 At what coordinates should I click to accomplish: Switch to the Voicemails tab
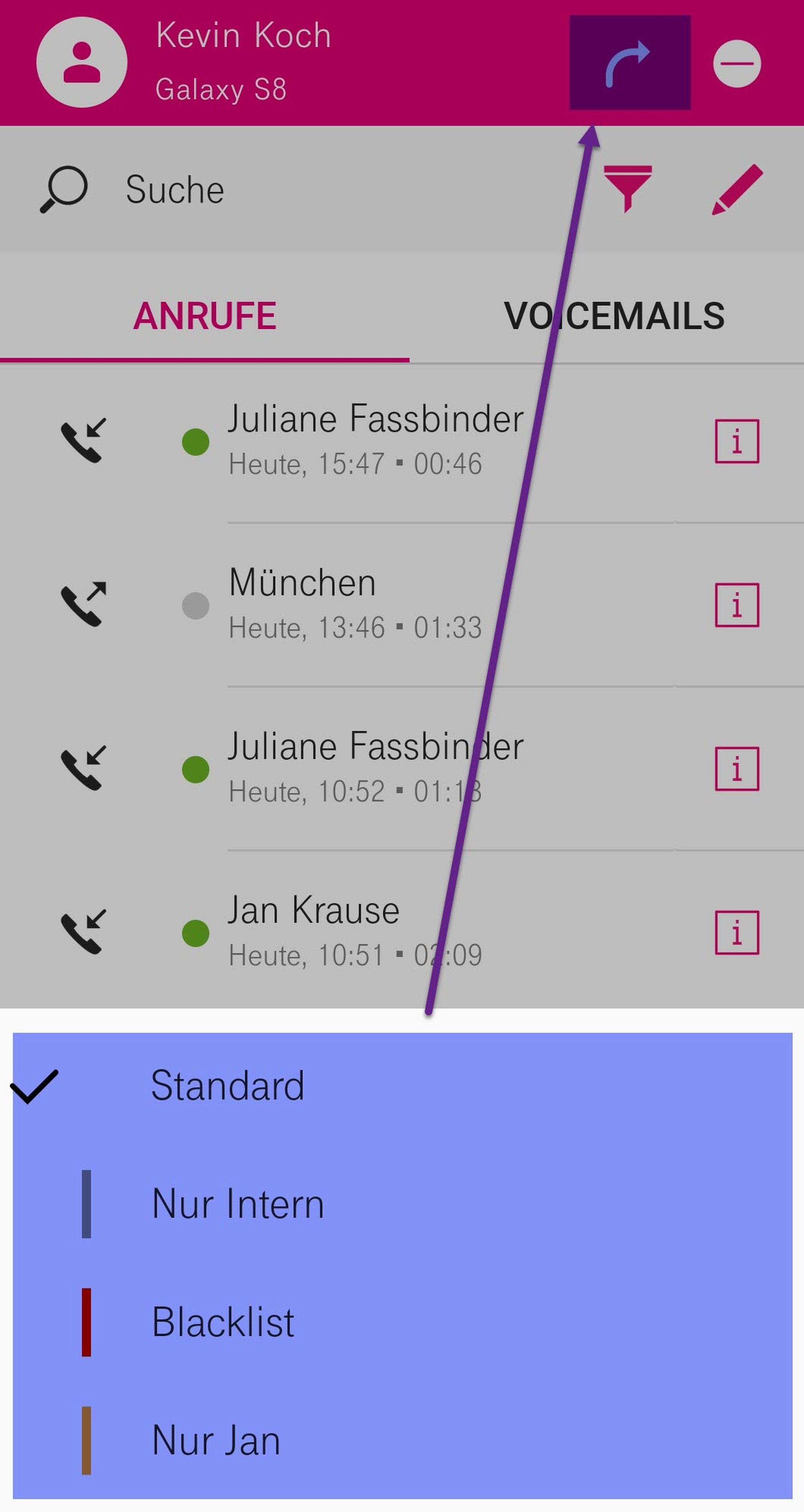pos(614,316)
